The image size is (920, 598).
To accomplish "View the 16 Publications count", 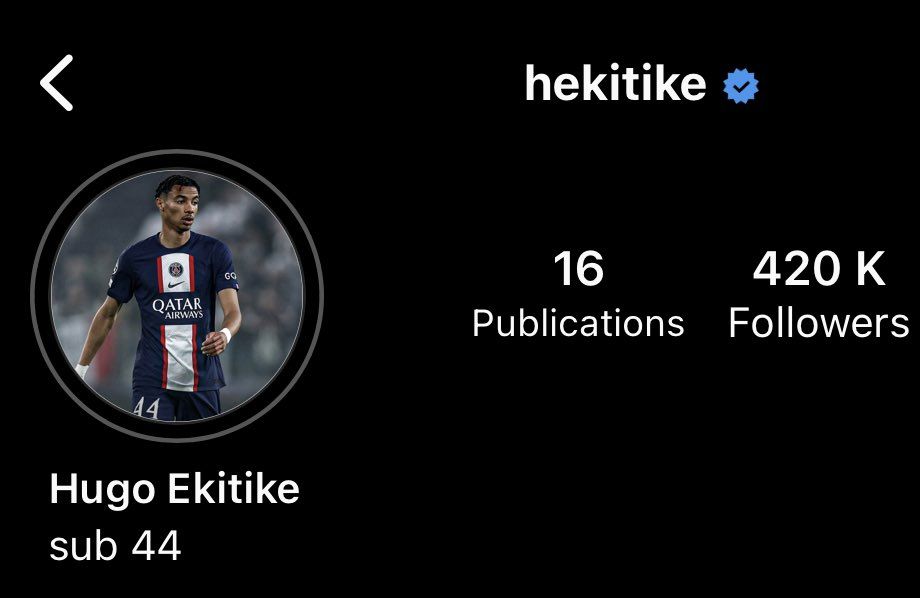I will click(578, 295).
